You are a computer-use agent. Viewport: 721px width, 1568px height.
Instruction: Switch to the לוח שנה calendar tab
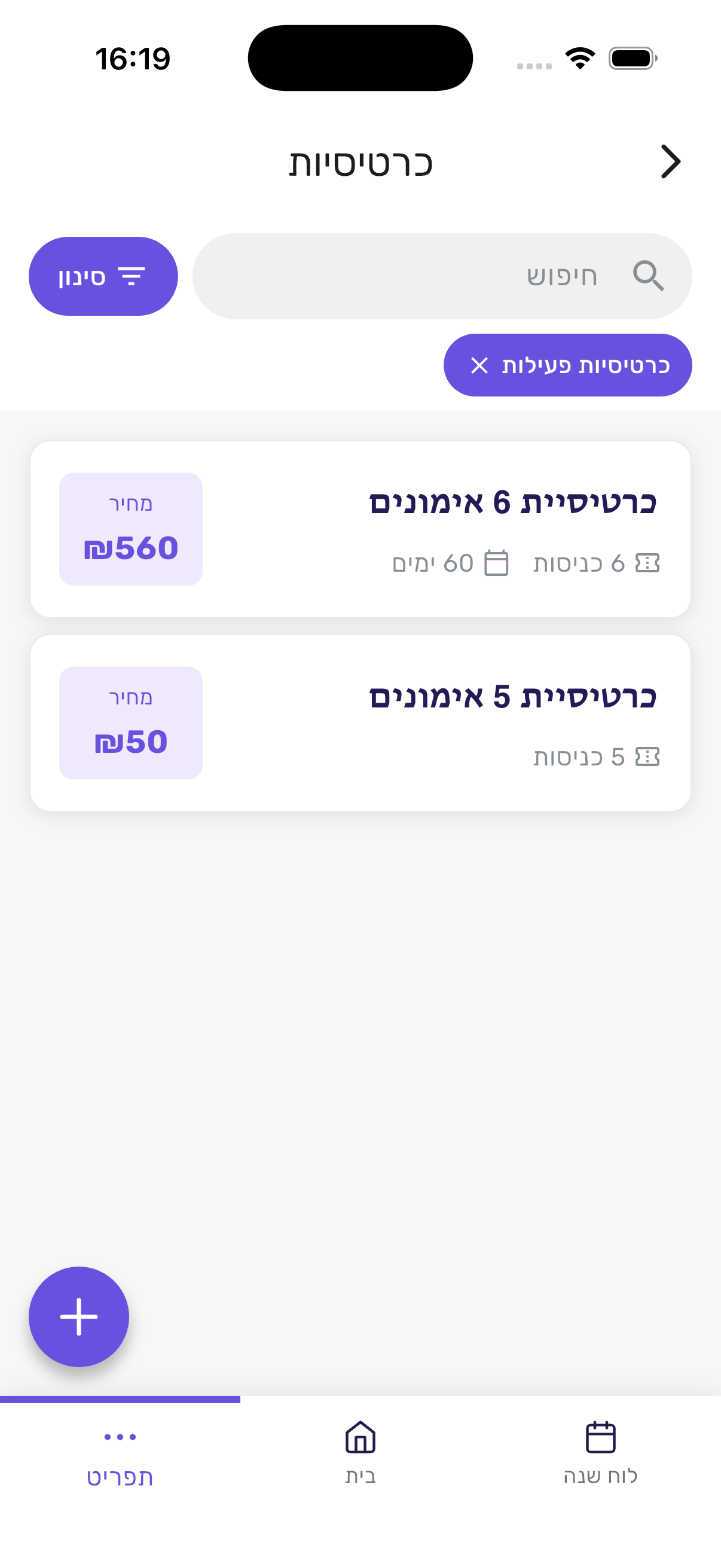point(600,1458)
